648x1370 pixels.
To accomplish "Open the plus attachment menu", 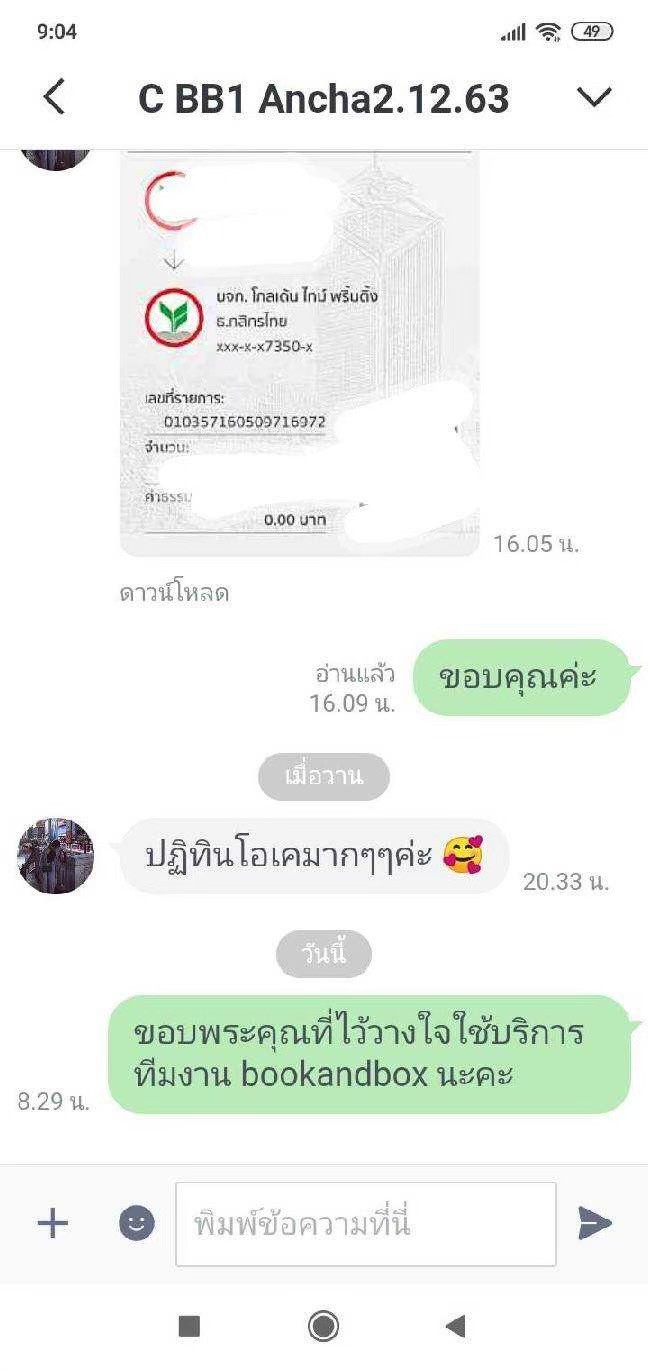I will (52, 1223).
